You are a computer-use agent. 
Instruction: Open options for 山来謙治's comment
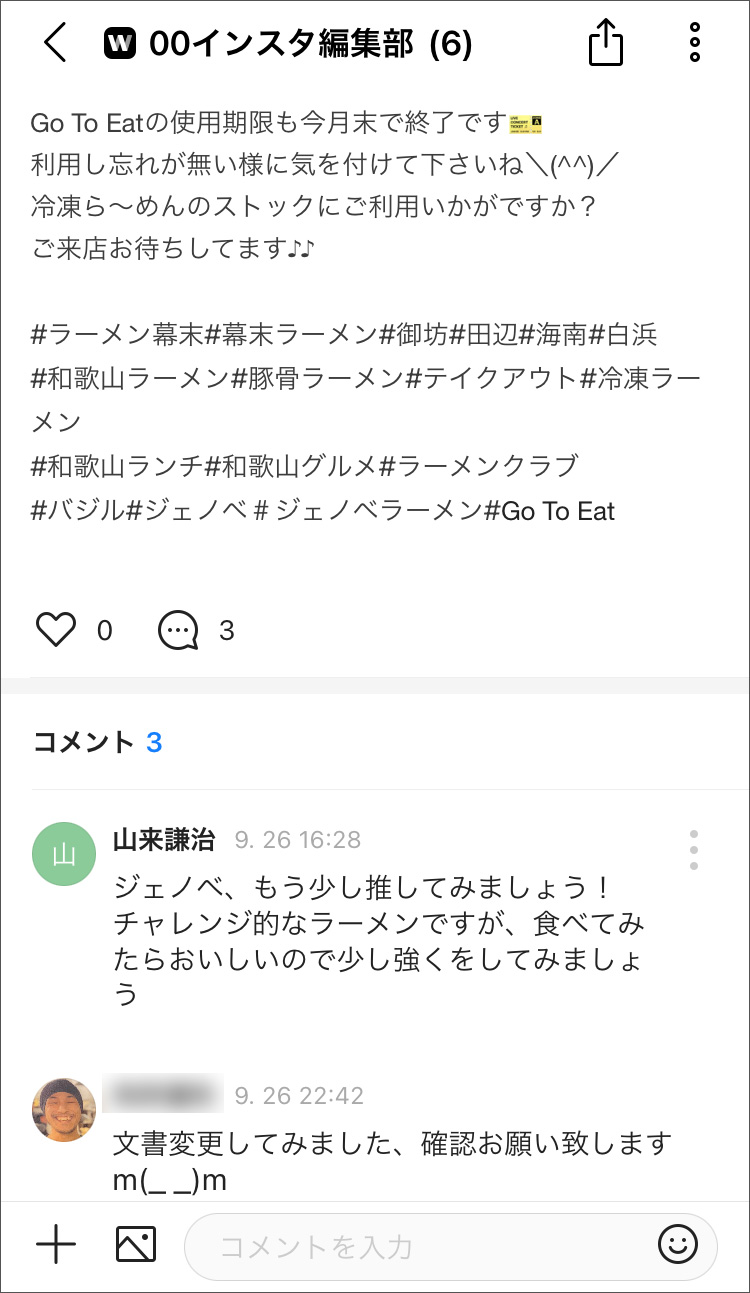694,850
